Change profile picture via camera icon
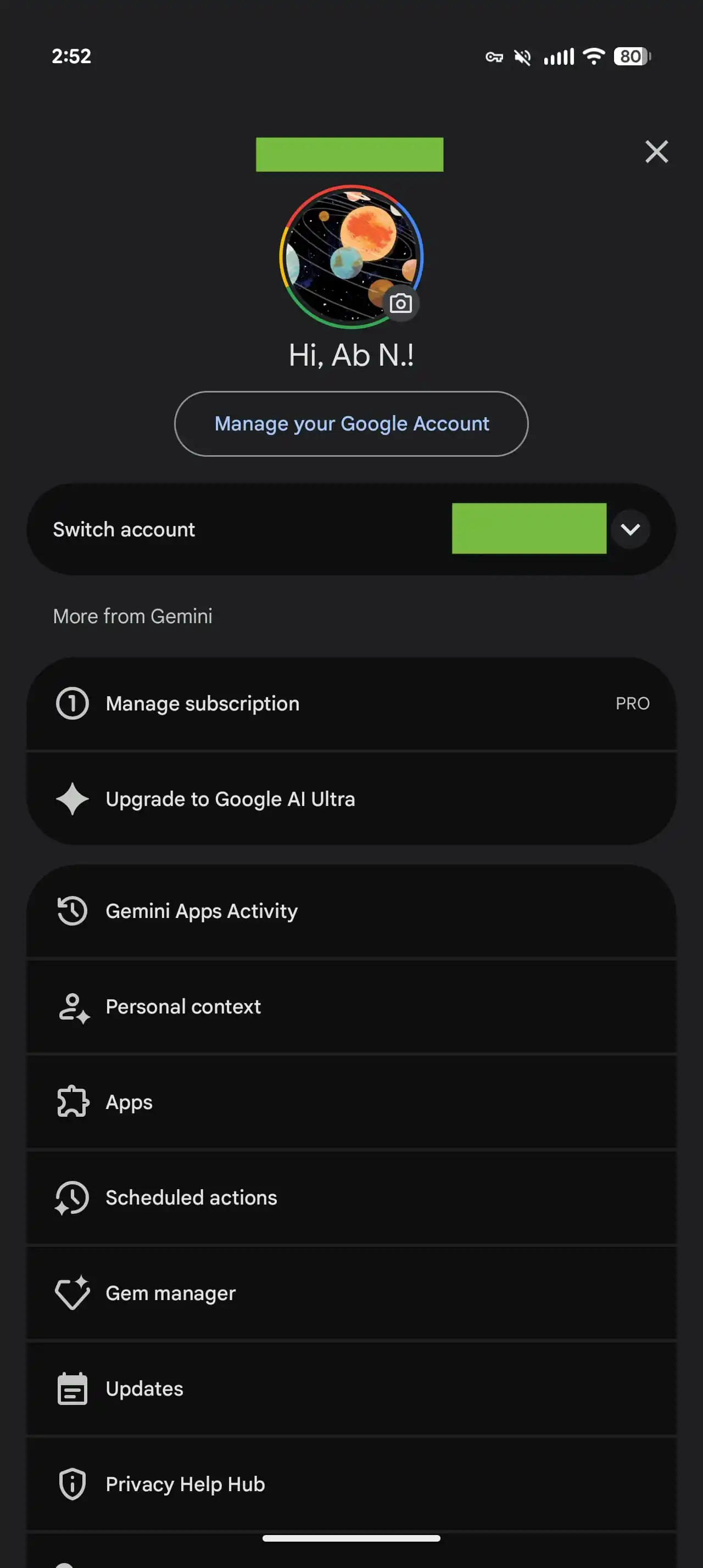Screen dimensions: 703x1568 pos(400,303)
